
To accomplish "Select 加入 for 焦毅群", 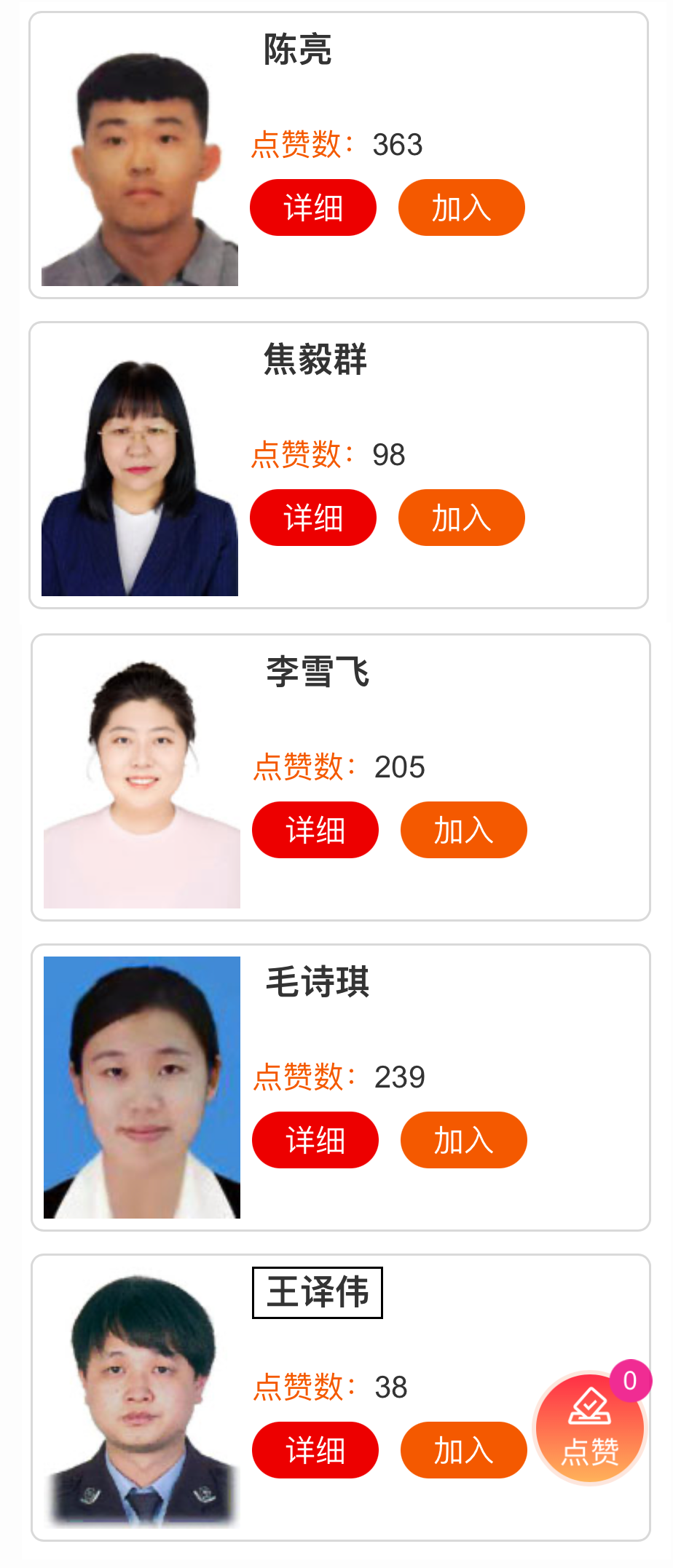I will tap(461, 518).
